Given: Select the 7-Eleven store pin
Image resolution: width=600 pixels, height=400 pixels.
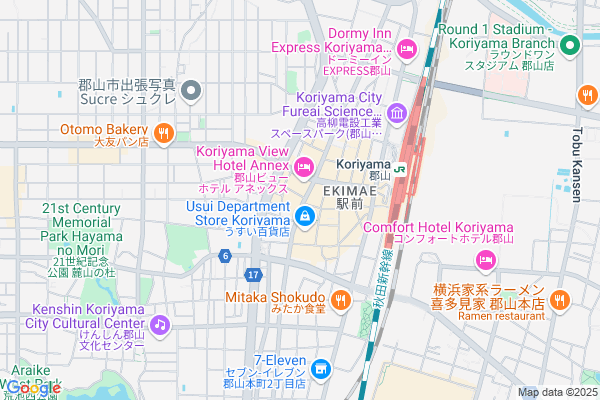Looking at the screenshot, I should coord(320,368).
